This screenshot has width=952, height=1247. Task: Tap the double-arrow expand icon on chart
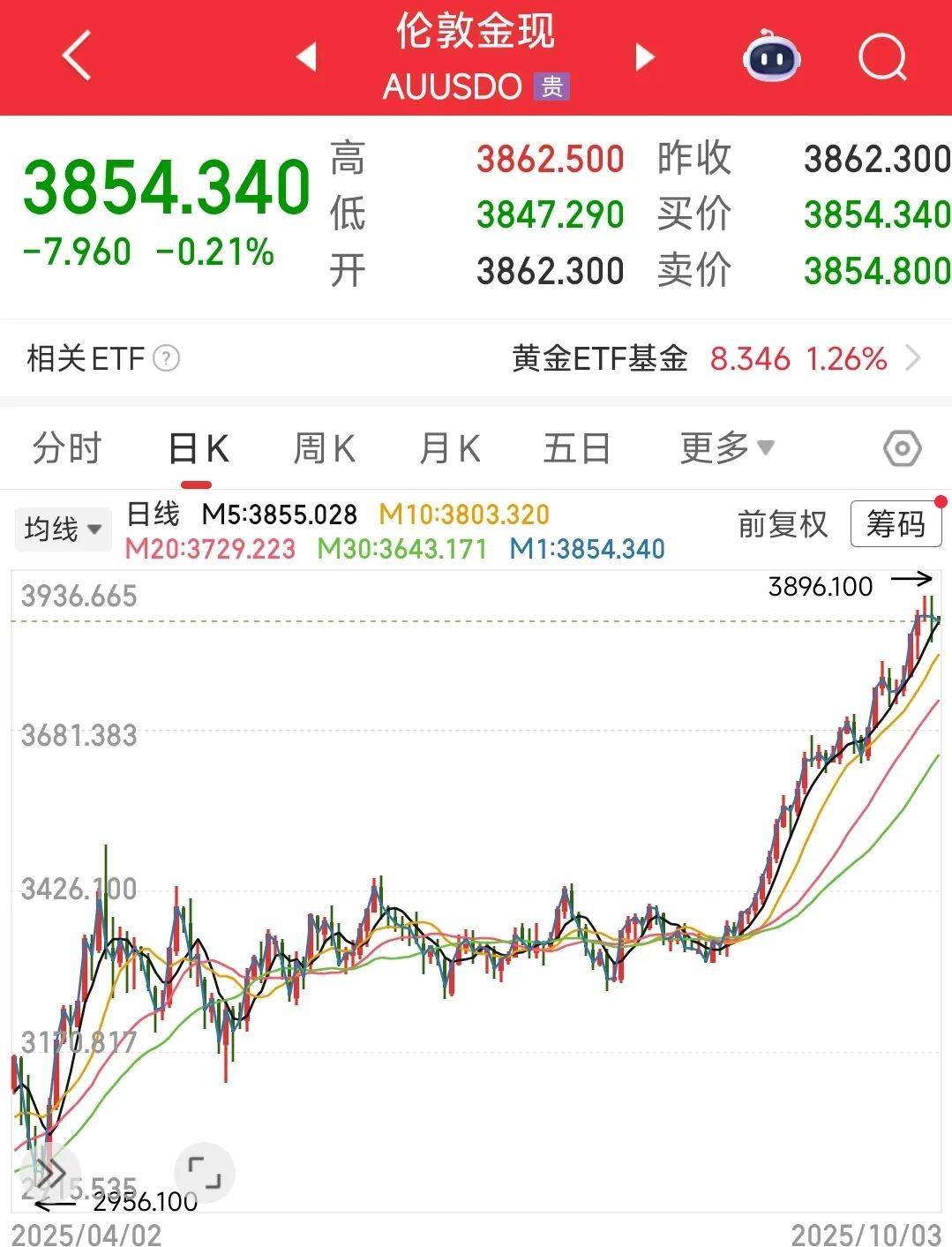49,1174
